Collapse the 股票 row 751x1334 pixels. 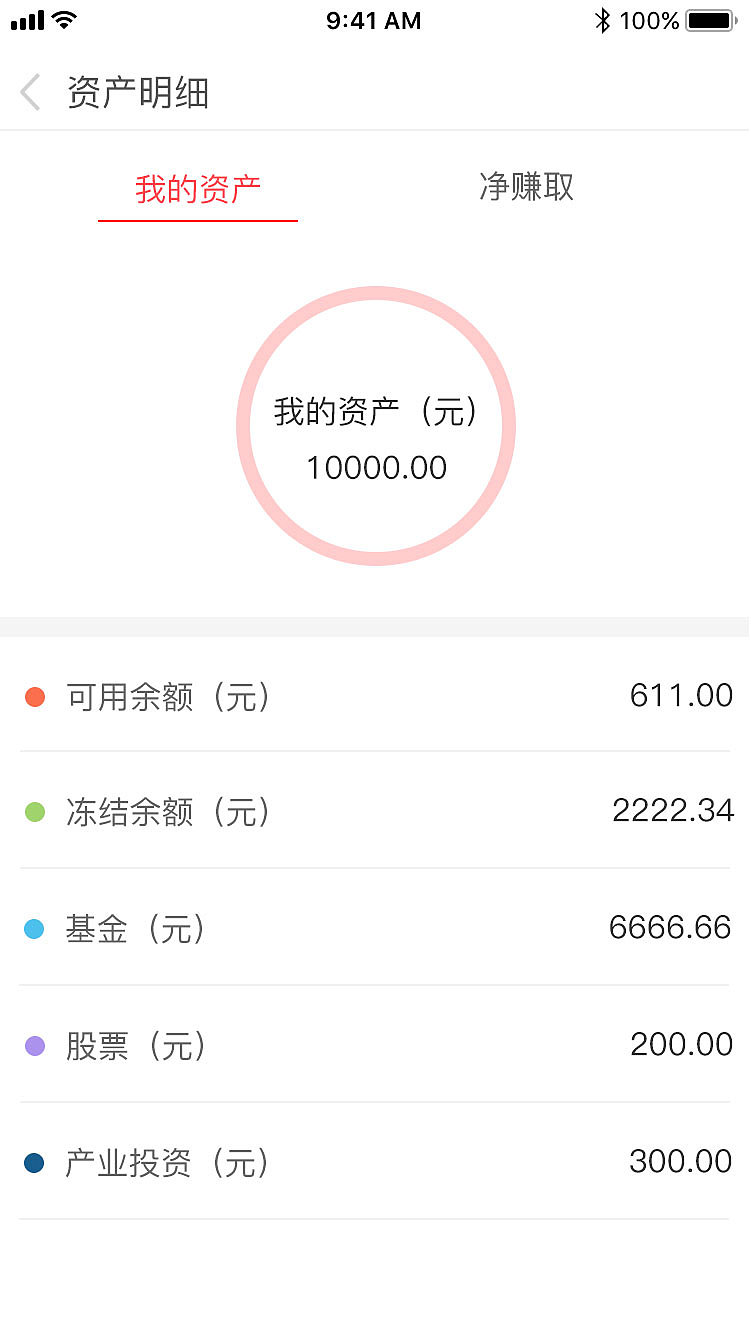click(375, 1046)
